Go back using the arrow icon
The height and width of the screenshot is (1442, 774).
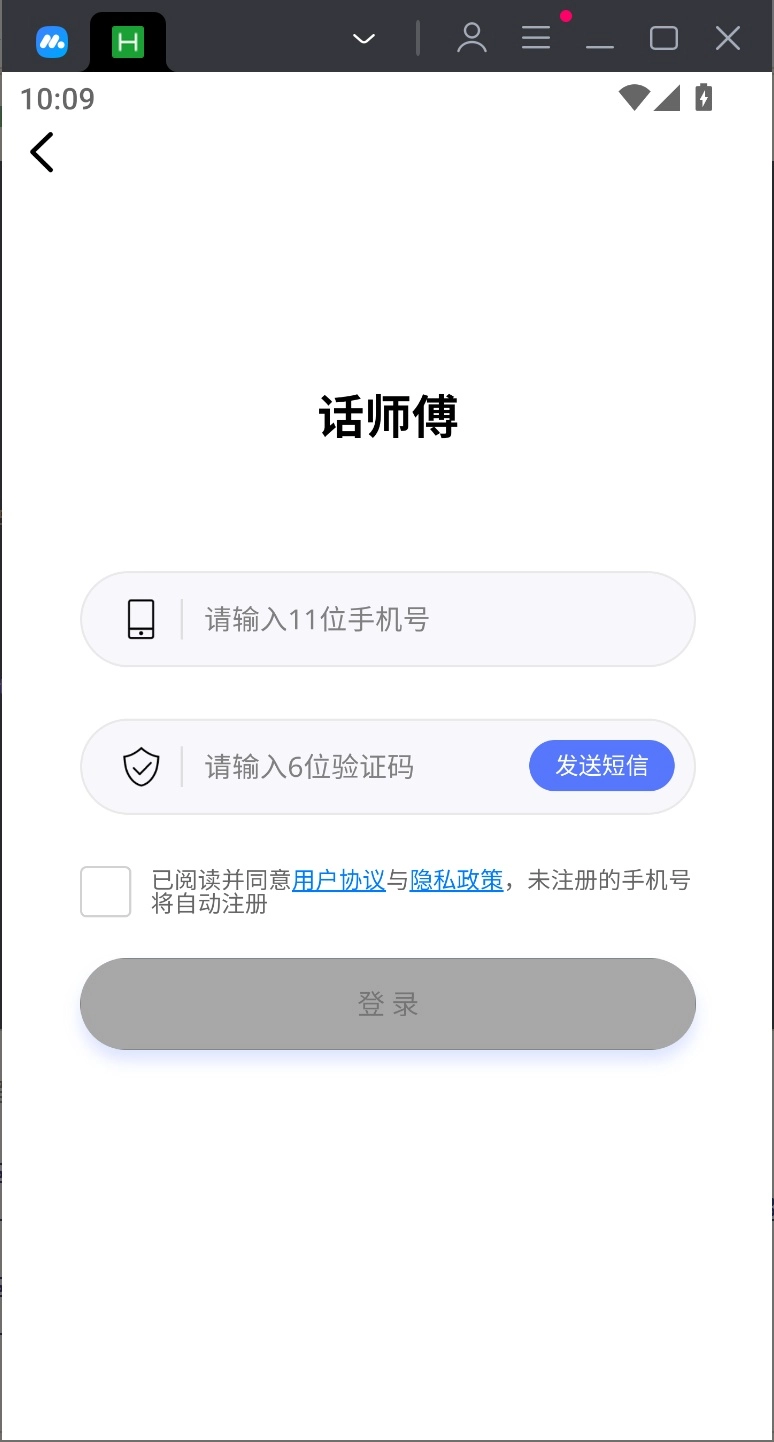pyautogui.click(x=42, y=153)
